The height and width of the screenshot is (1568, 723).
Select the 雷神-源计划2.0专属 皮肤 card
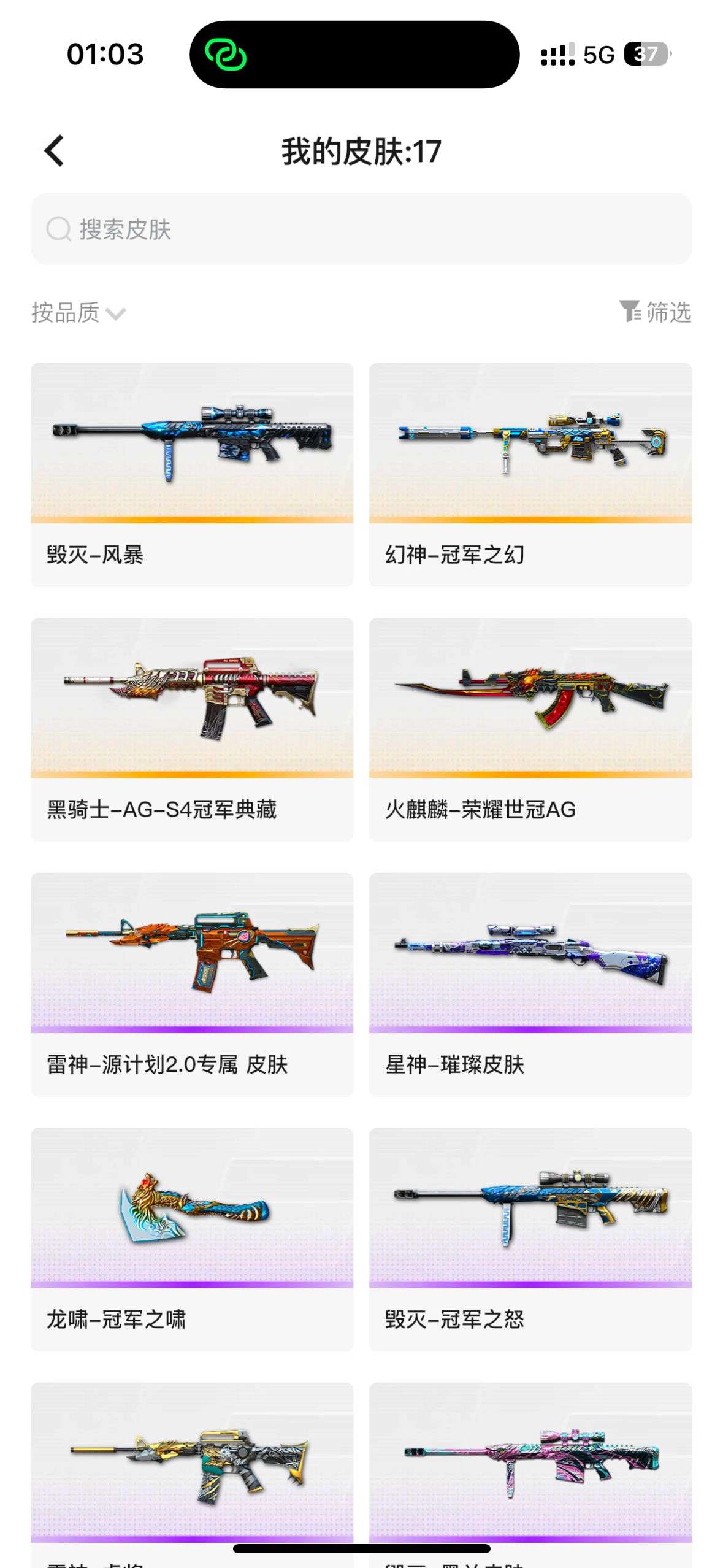coord(192,983)
